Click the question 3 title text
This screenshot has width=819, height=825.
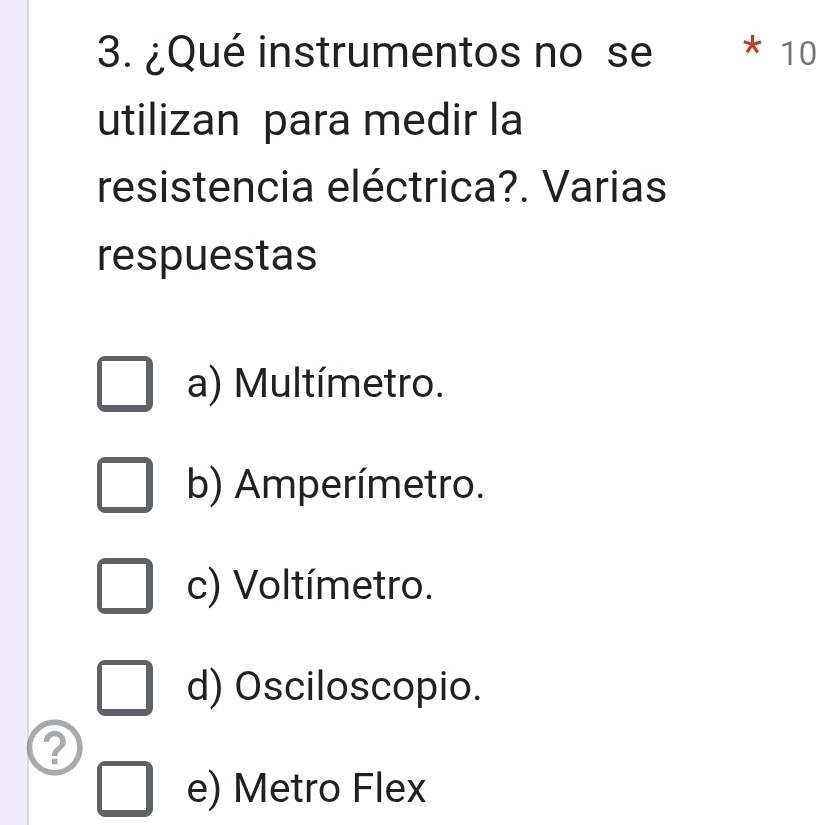(370, 55)
